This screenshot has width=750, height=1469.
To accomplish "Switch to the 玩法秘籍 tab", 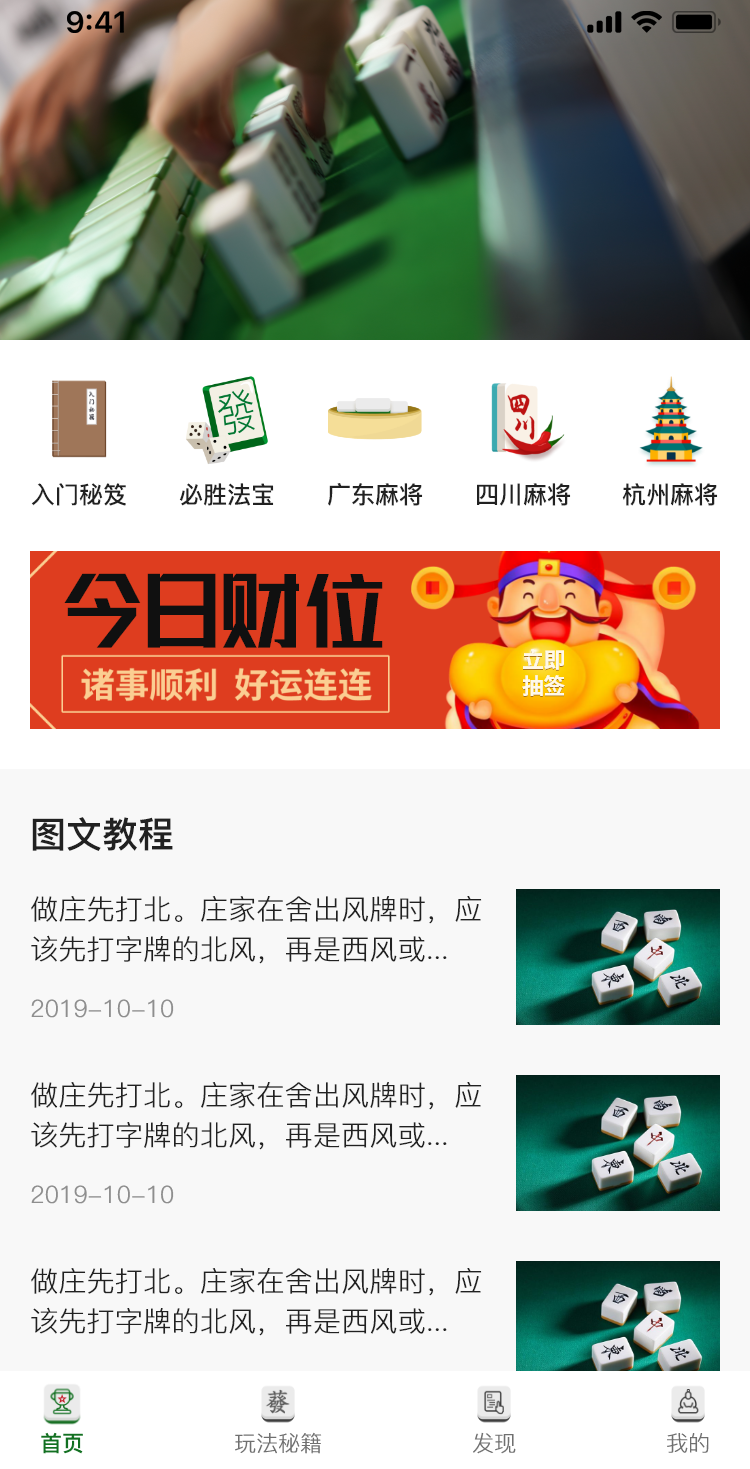I will 278,1419.
